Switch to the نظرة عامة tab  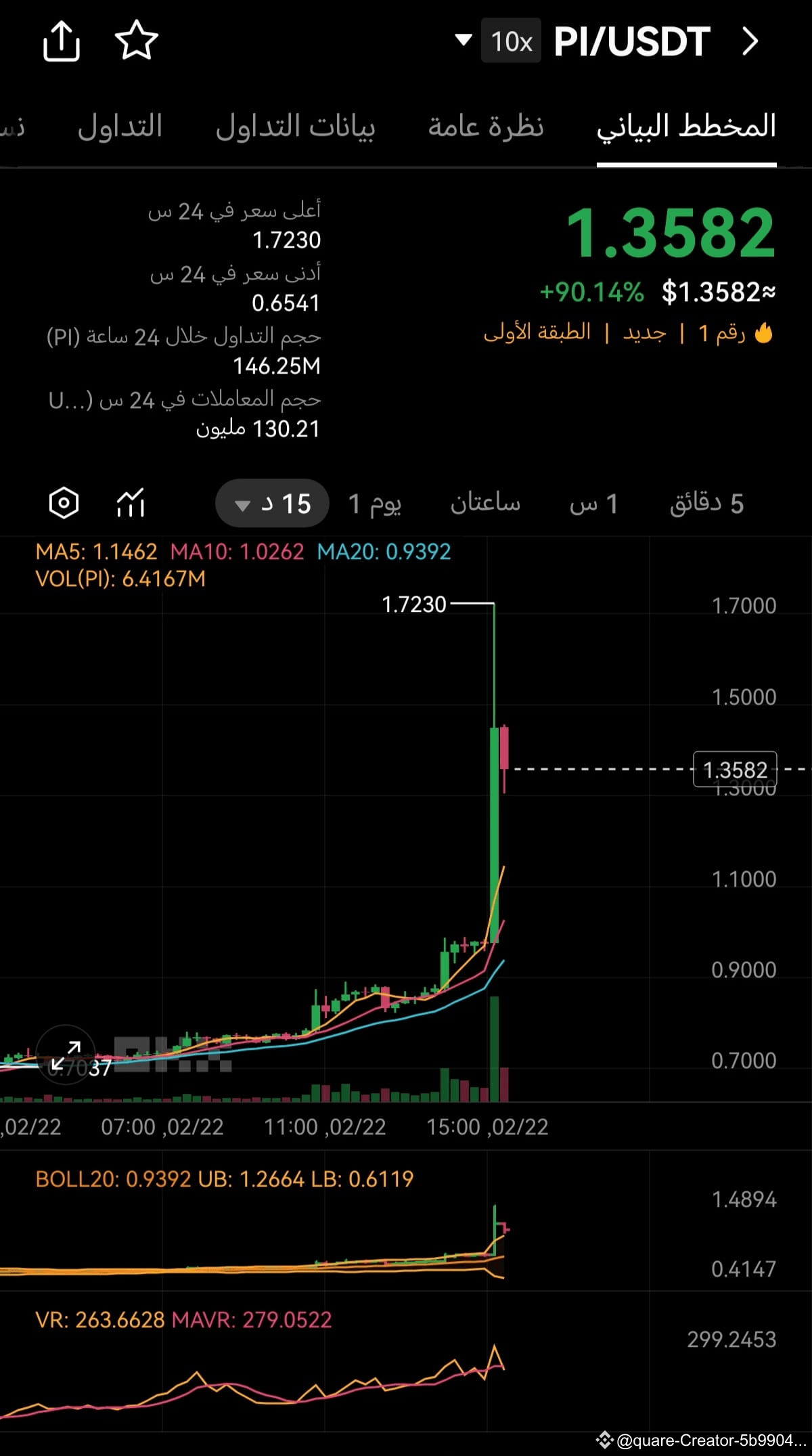pos(489,127)
